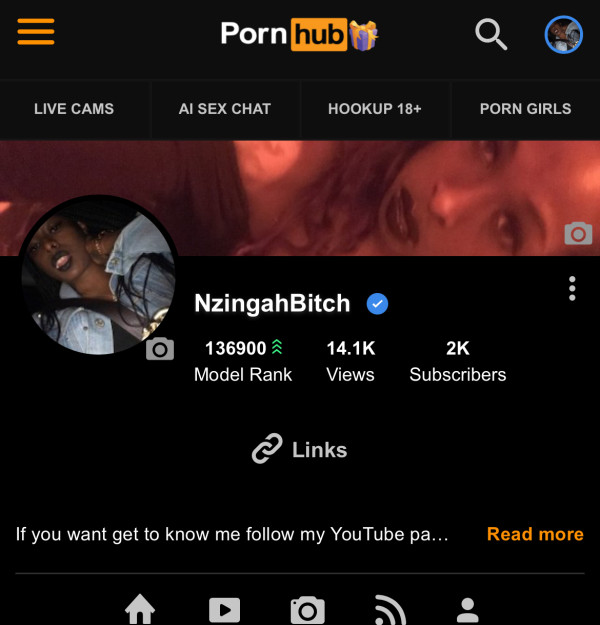This screenshot has height=625, width=600.
Task: Open the search icon
Action: tap(490, 35)
